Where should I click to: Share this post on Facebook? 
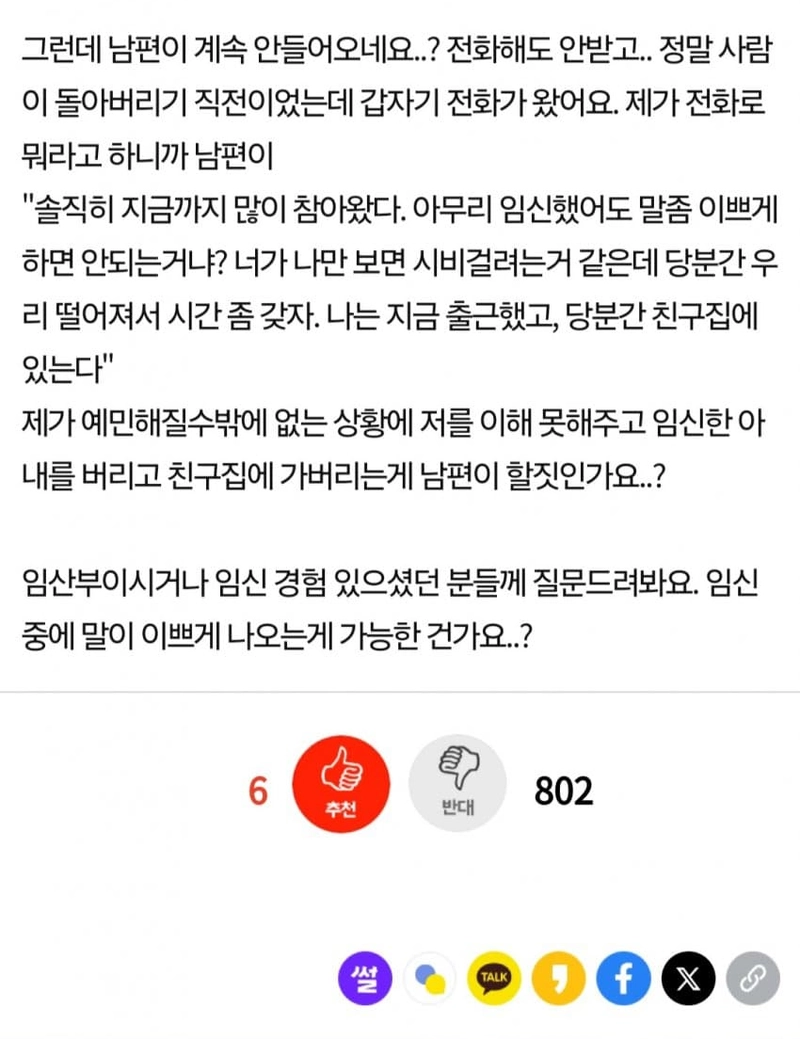point(623,978)
